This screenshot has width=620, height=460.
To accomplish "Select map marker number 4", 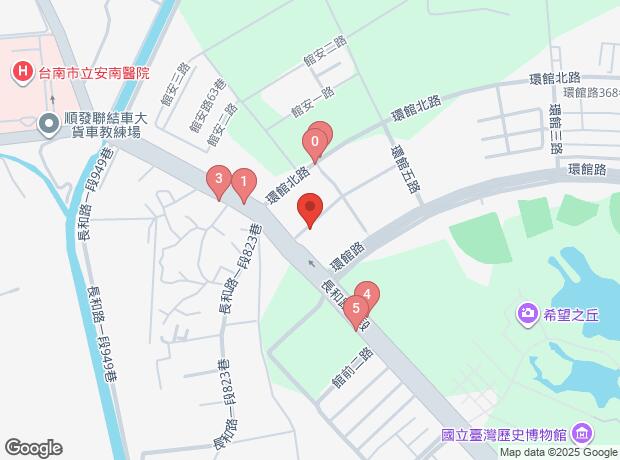I will pos(367,295).
